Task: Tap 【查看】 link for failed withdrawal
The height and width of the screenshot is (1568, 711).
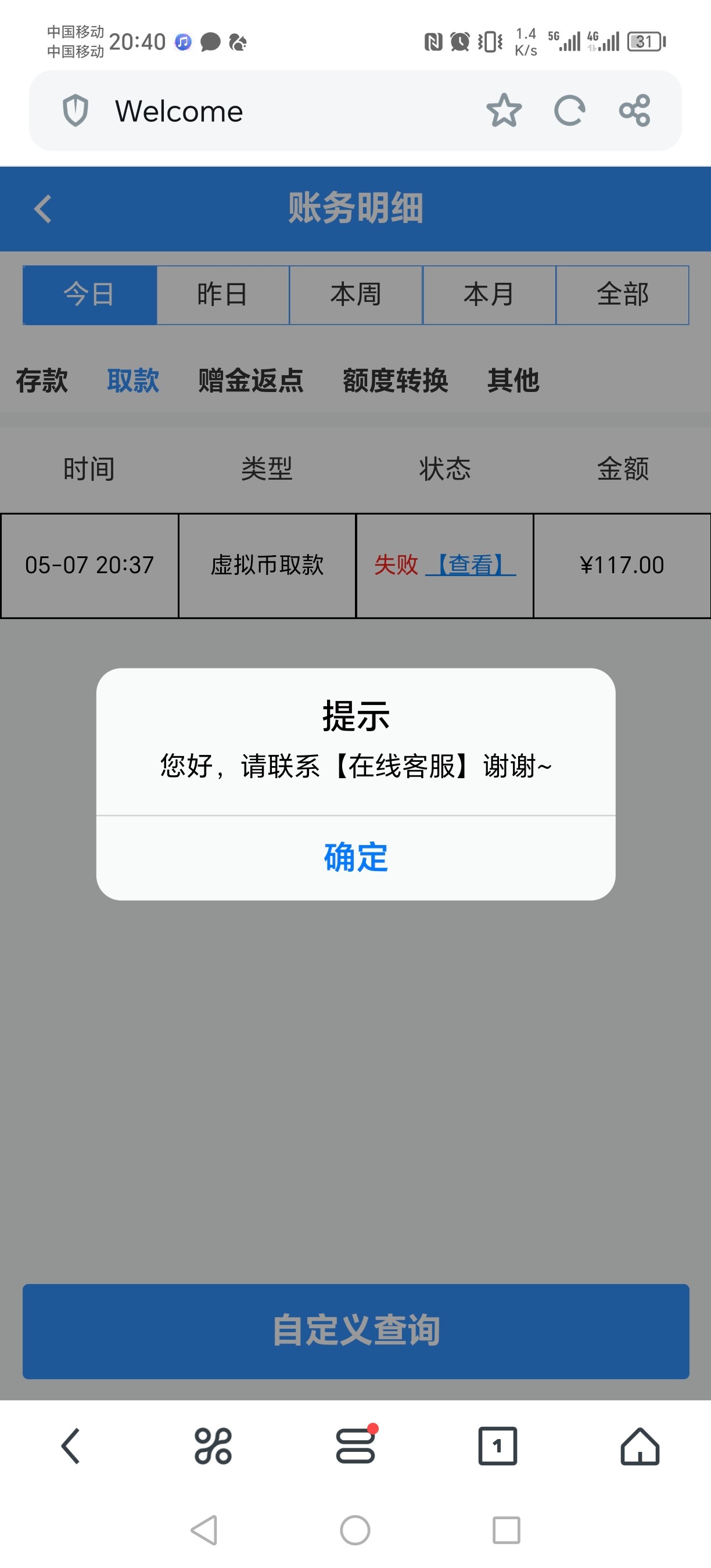Action: 471,565
